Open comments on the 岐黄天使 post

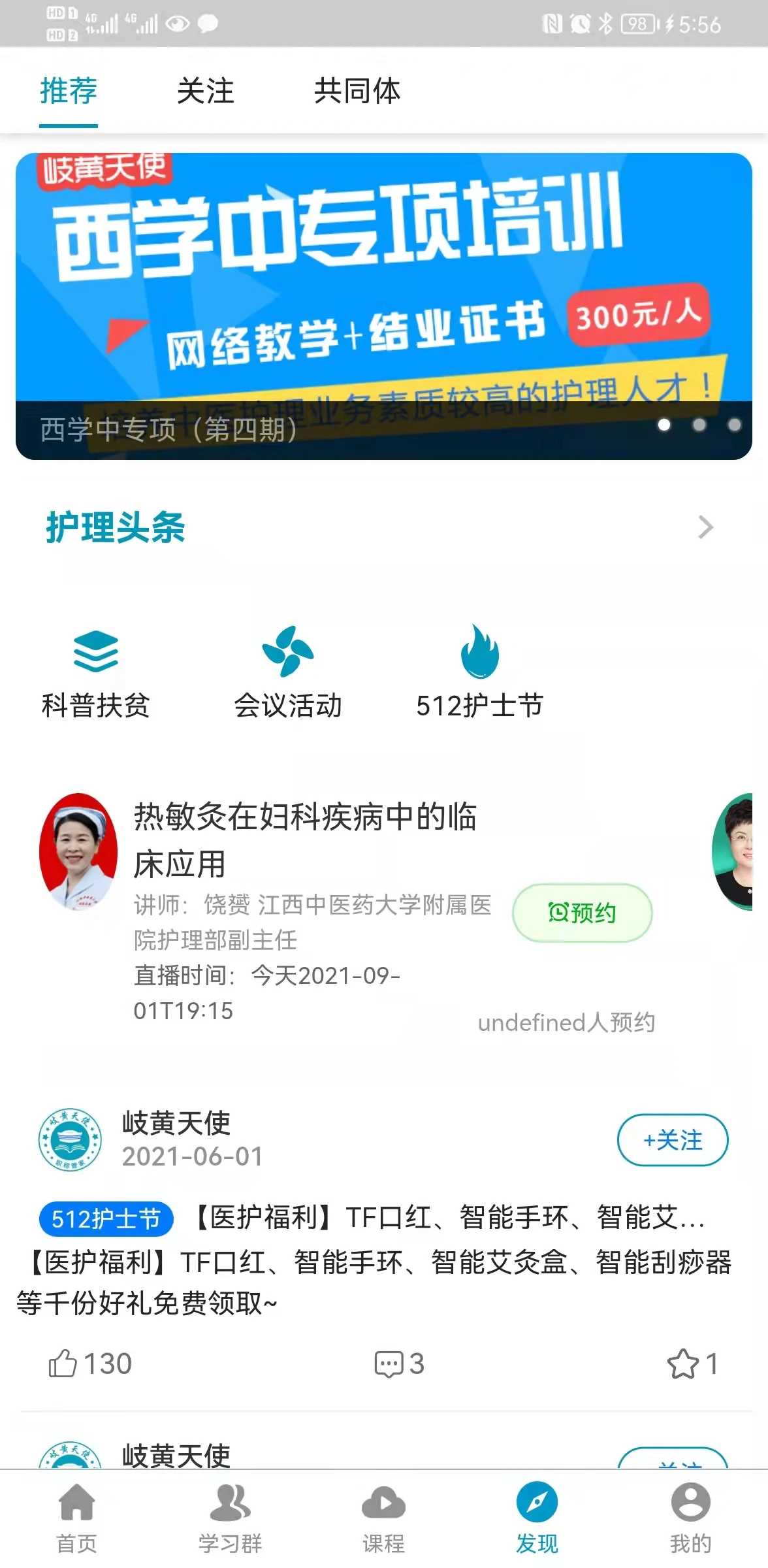[400, 1364]
